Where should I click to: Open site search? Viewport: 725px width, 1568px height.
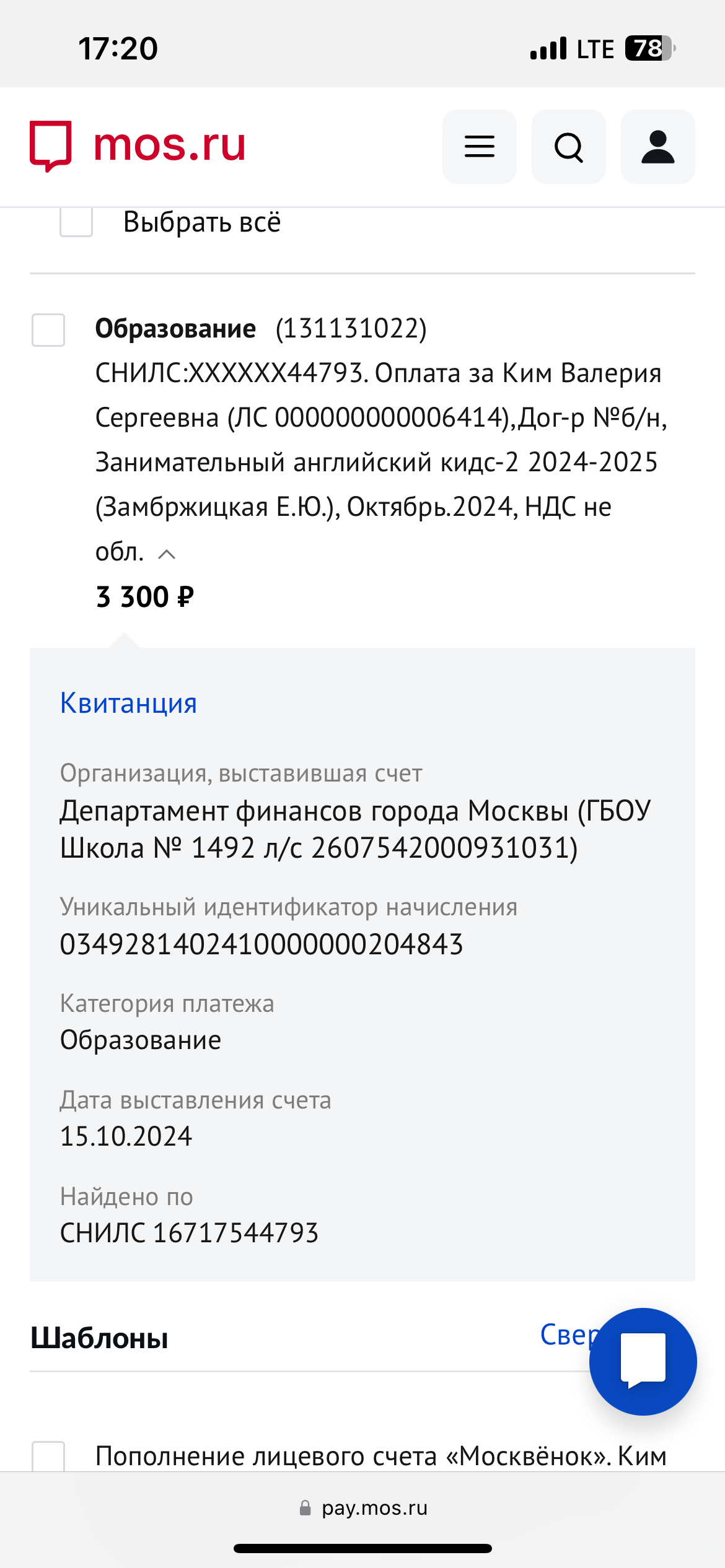pyautogui.click(x=568, y=147)
